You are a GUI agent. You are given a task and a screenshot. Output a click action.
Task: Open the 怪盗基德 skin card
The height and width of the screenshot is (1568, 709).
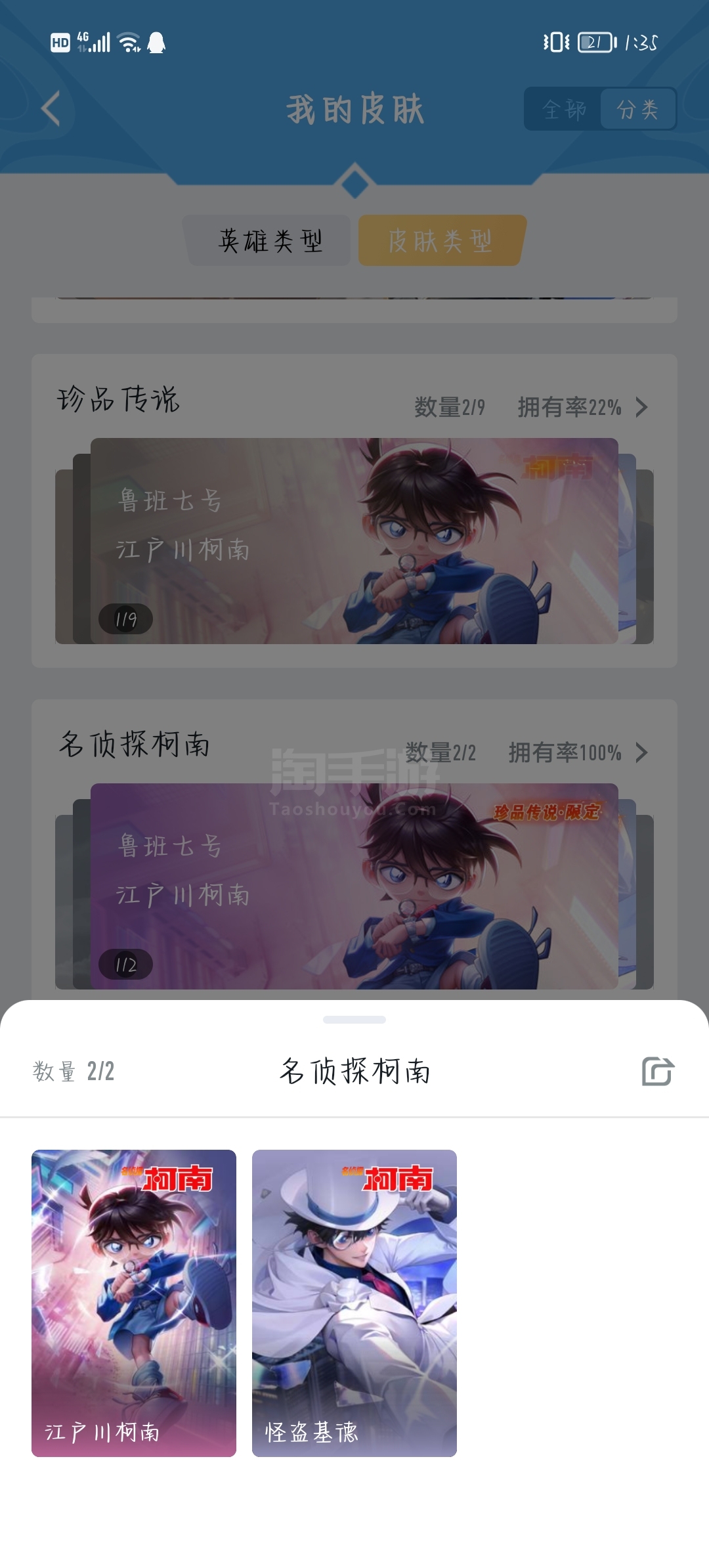pos(354,1303)
